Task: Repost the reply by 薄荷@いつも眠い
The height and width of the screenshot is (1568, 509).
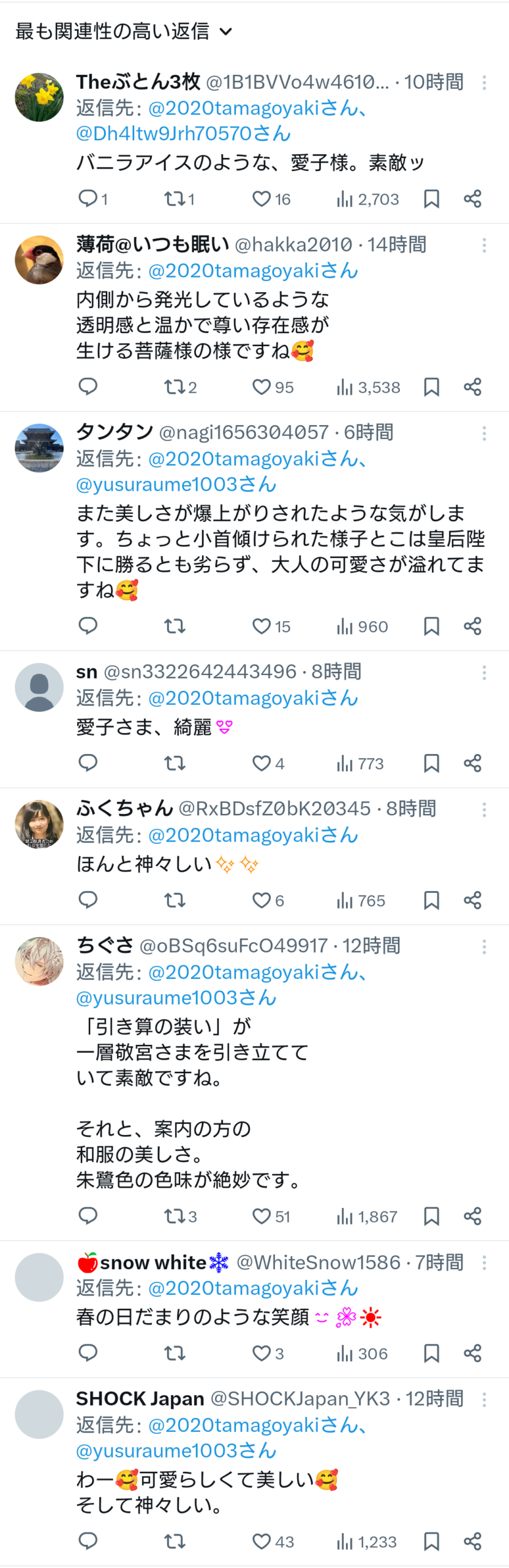Action: pyautogui.click(x=175, y=387)
